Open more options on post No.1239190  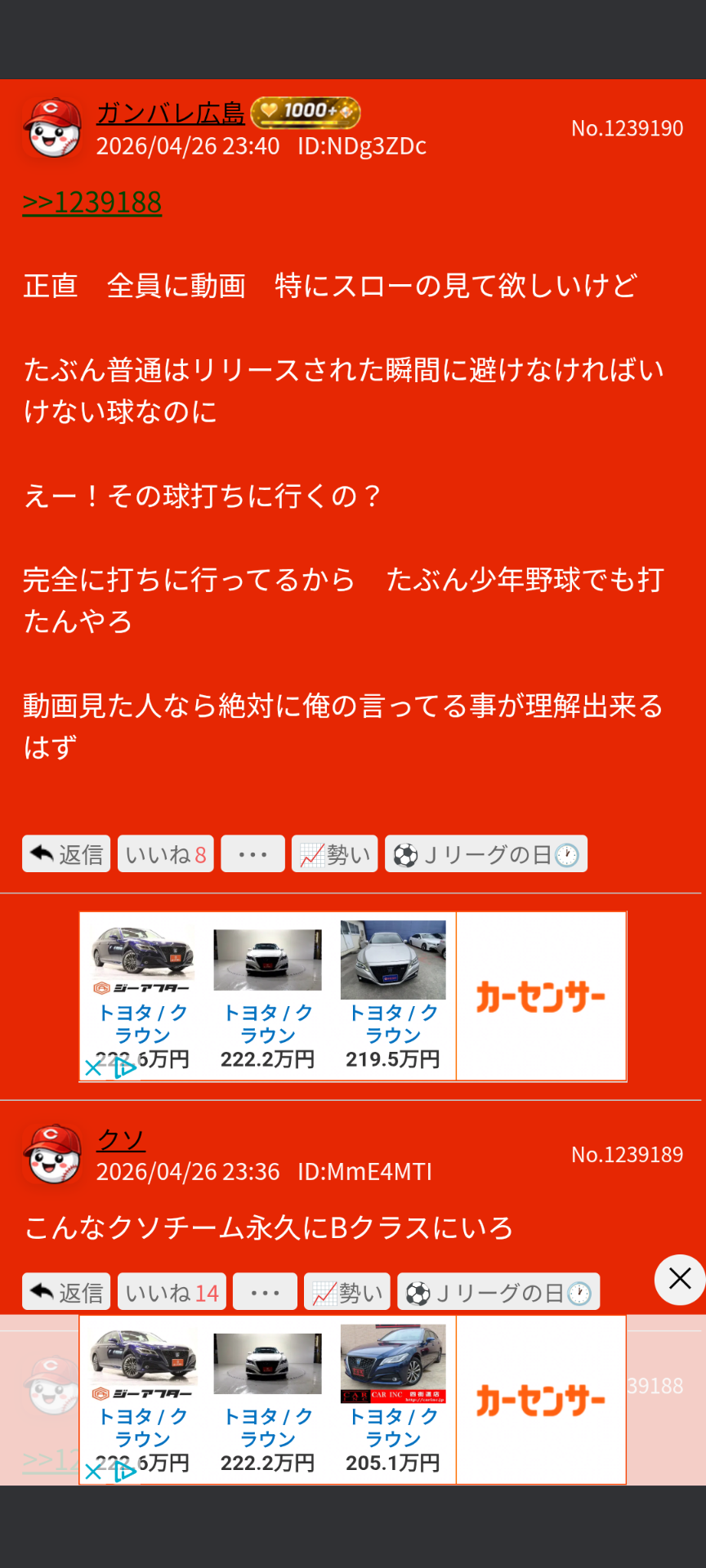252,854
